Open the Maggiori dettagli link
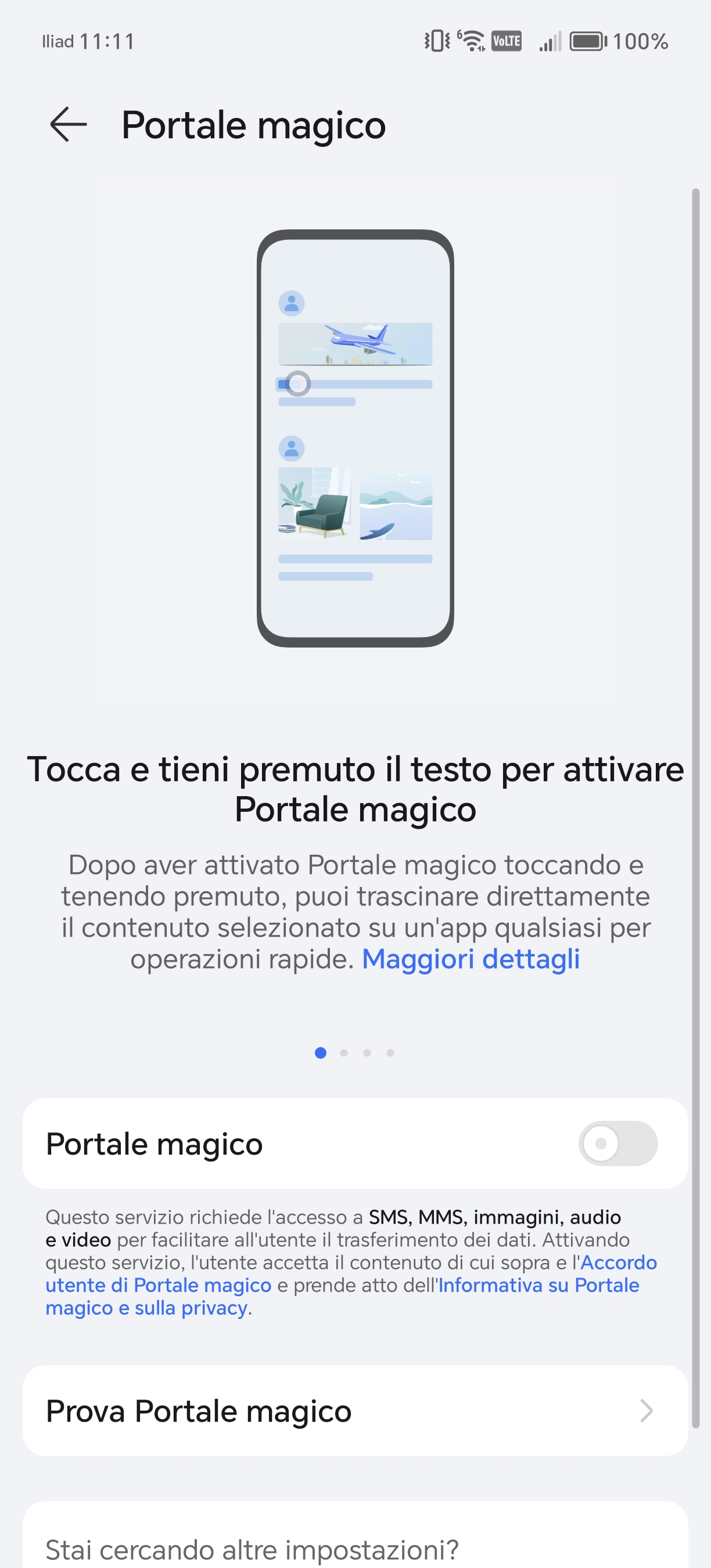Viewport: 711px width, 1568px height. (x=471, y=959)
